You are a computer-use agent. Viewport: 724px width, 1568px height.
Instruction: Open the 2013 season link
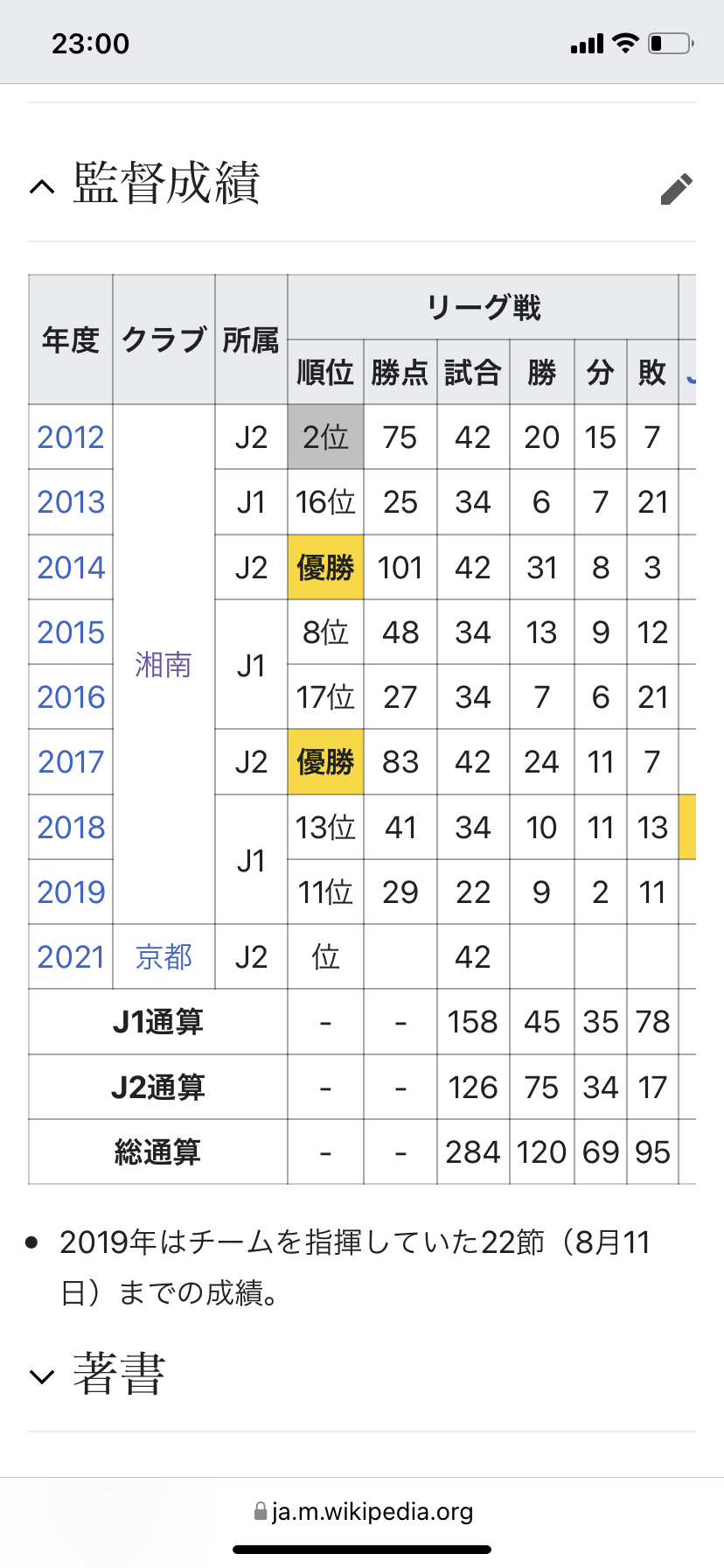click(x=71, y=501)
